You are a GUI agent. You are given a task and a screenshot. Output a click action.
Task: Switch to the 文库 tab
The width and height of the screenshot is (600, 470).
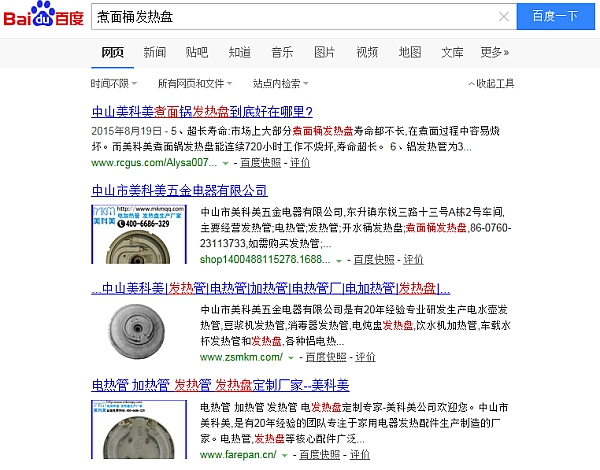coord(452,52)
